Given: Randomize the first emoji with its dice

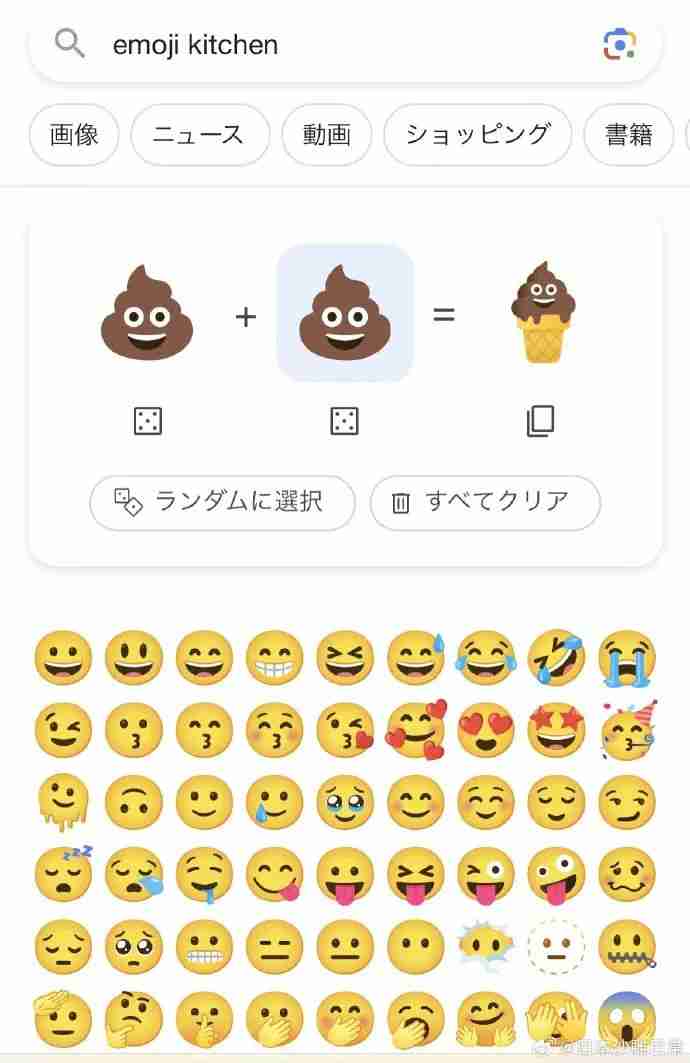Looking at the screenshot, I should tap(147, 421).
